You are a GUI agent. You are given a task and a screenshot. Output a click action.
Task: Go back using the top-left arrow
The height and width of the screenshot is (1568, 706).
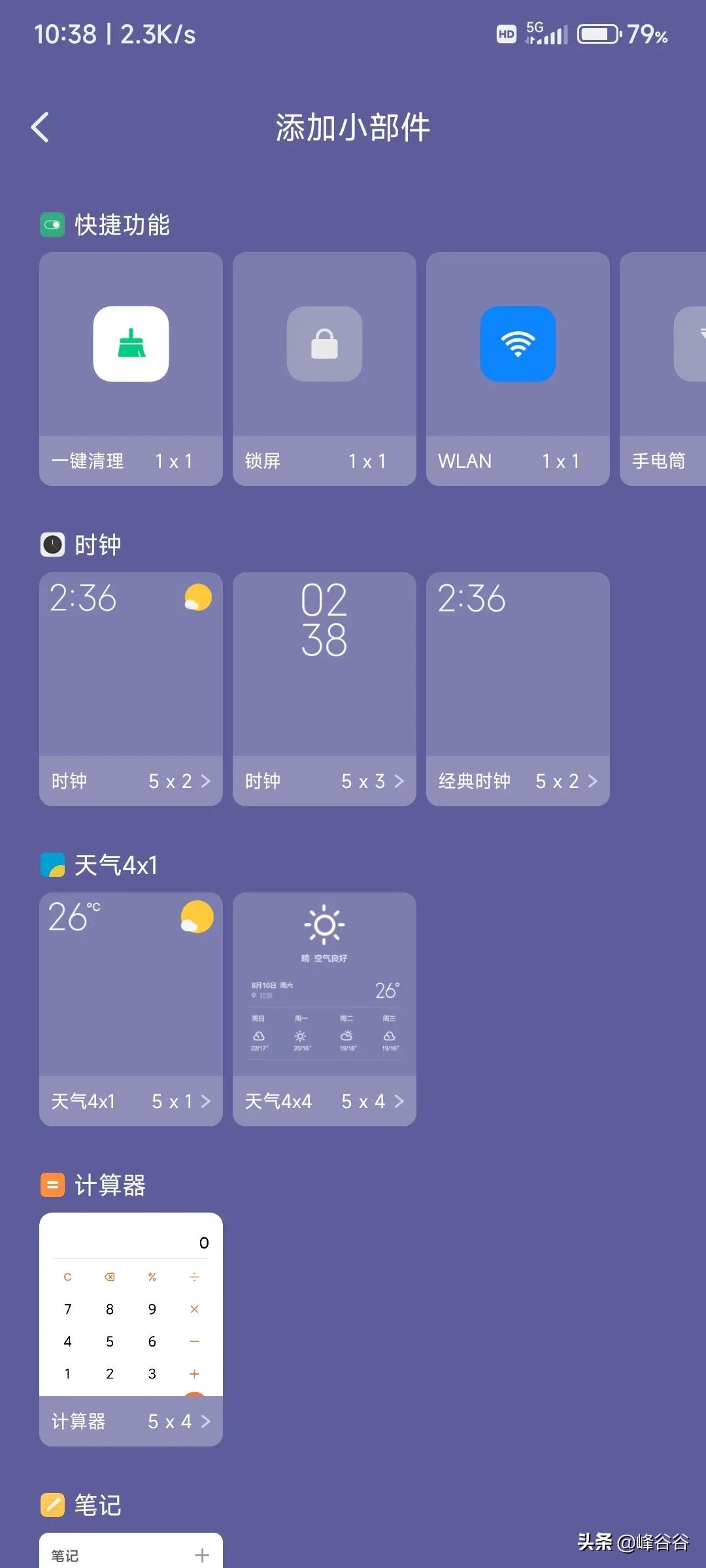(41, 127)
